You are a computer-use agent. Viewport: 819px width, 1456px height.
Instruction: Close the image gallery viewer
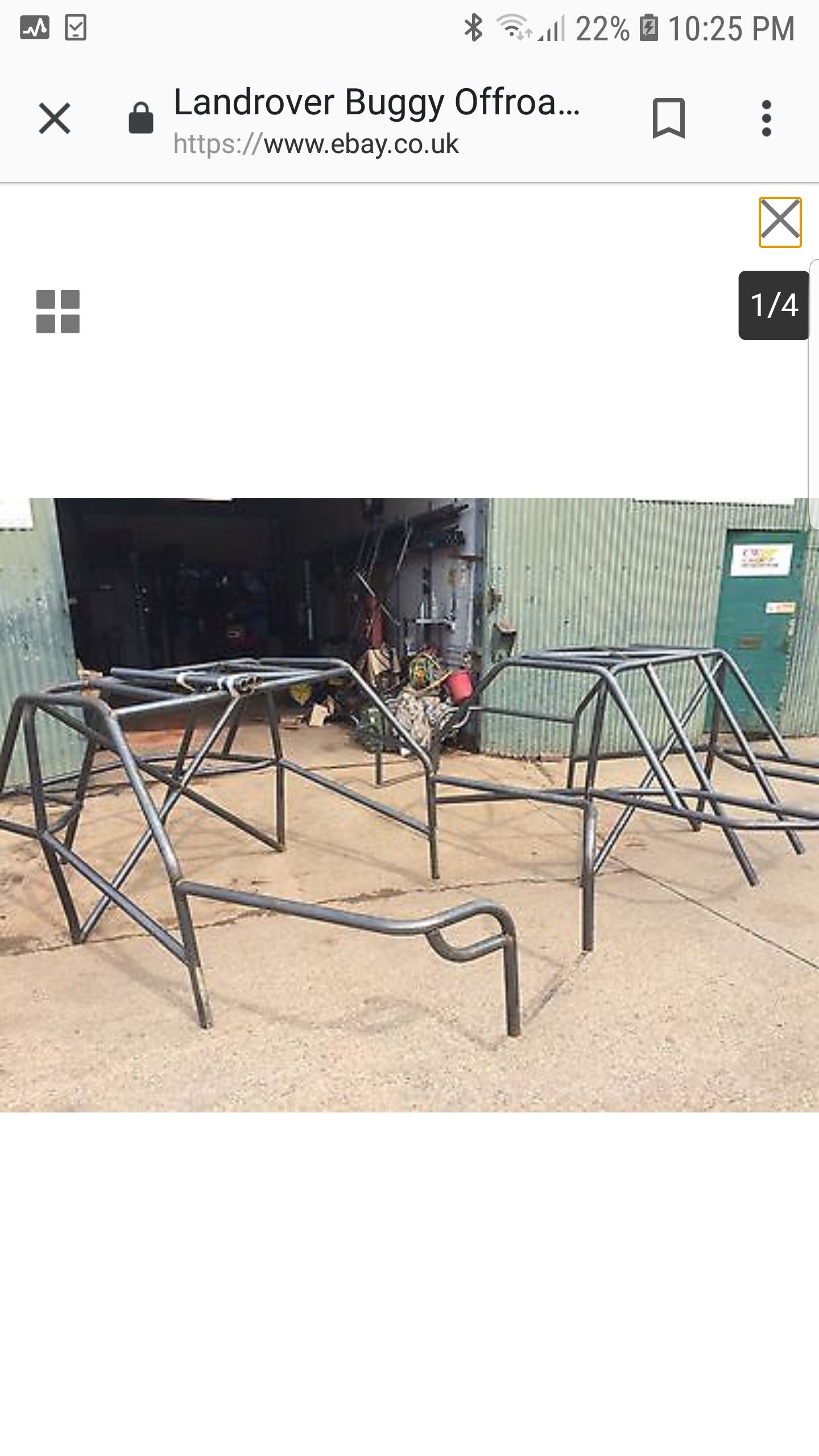click(x=780, y=222)
